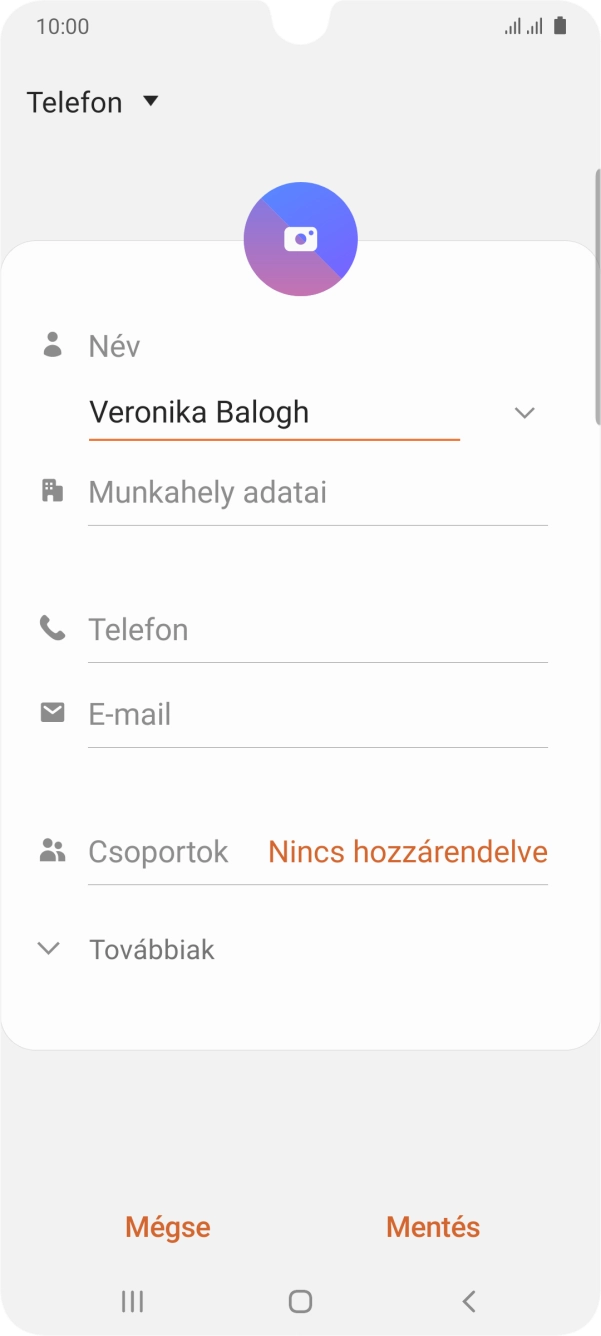The image size is (601, 1336).
Task: Expand the Továbbiak section
Action: (152, 949)
